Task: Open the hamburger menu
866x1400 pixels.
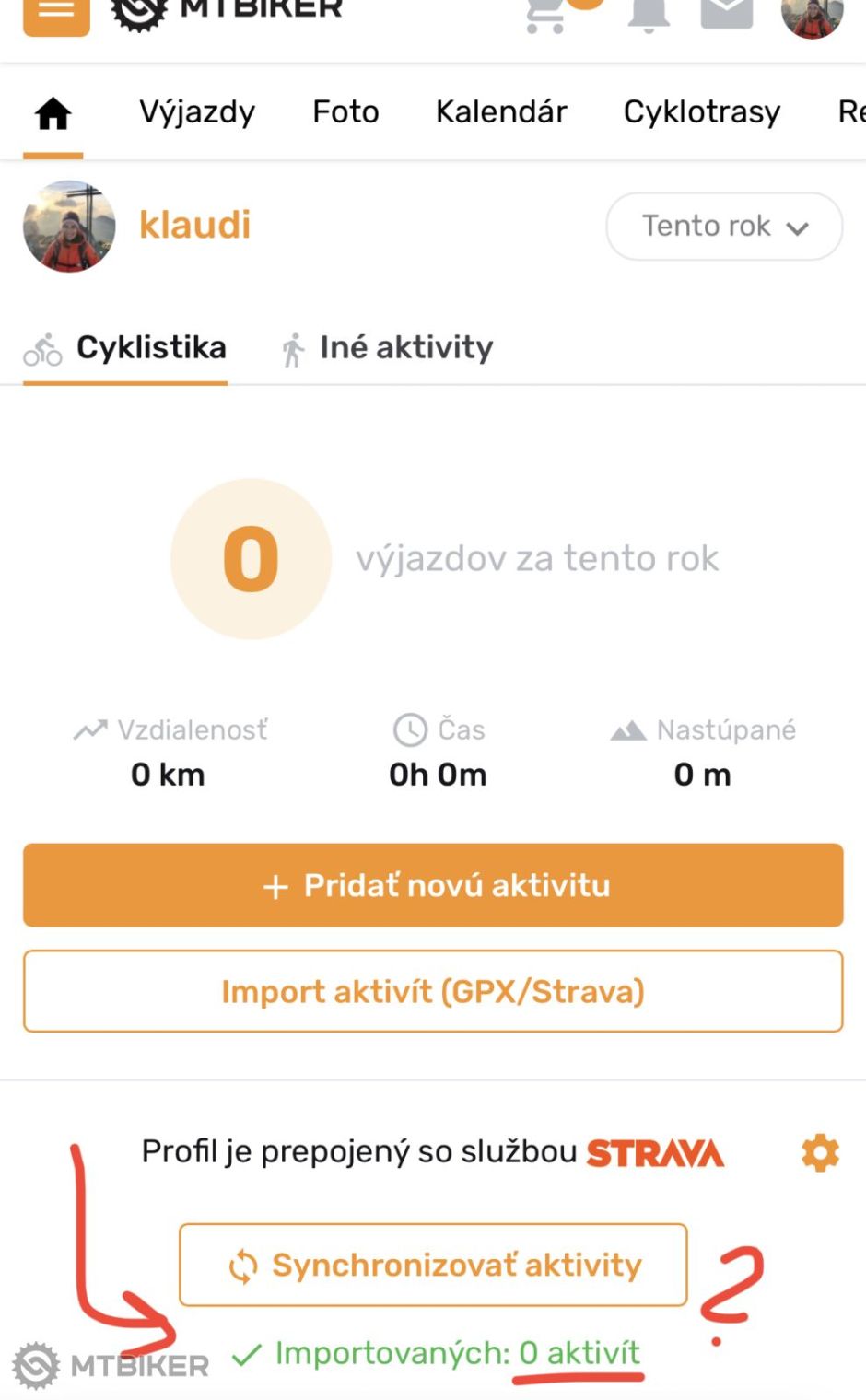Action: click(56, 13)
